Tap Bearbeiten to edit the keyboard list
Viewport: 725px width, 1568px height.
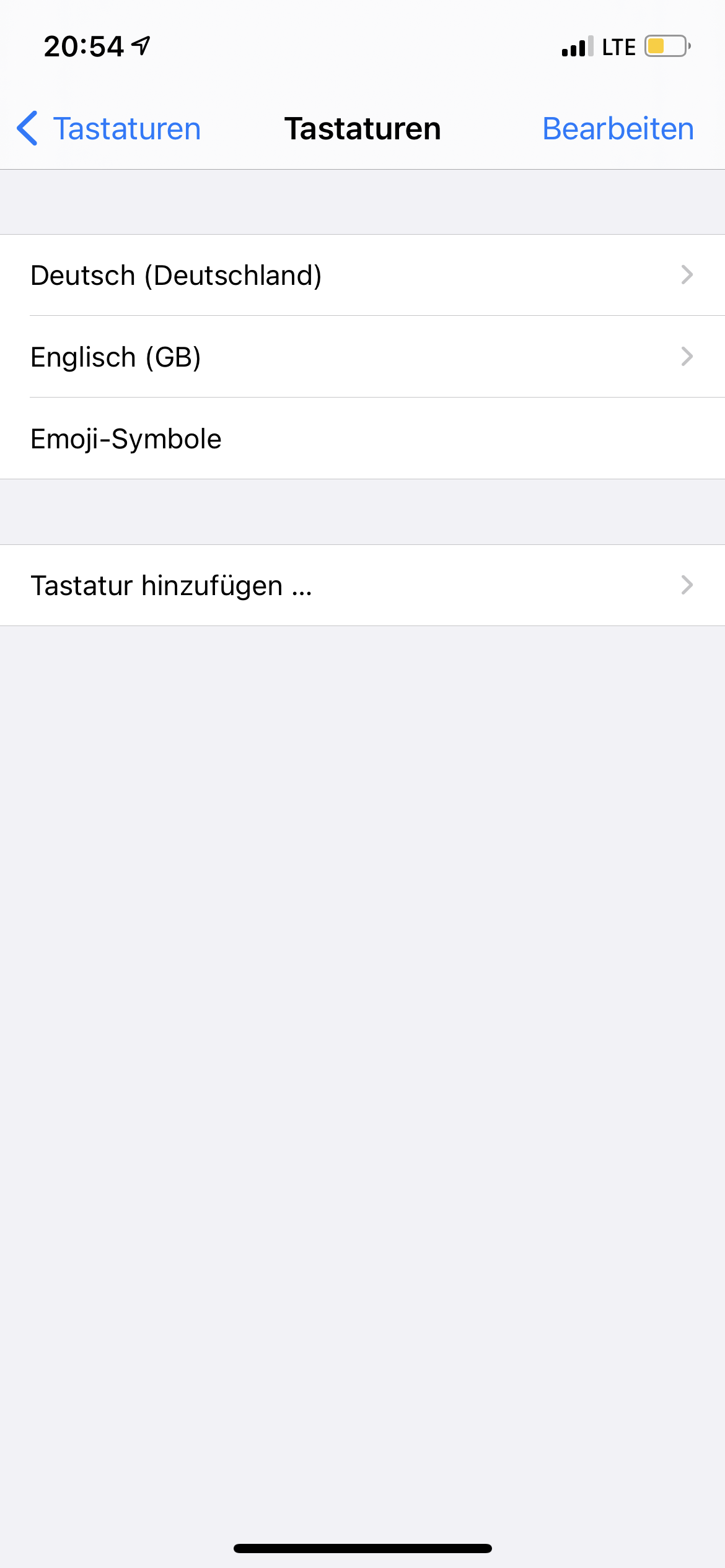pos(617,129)
